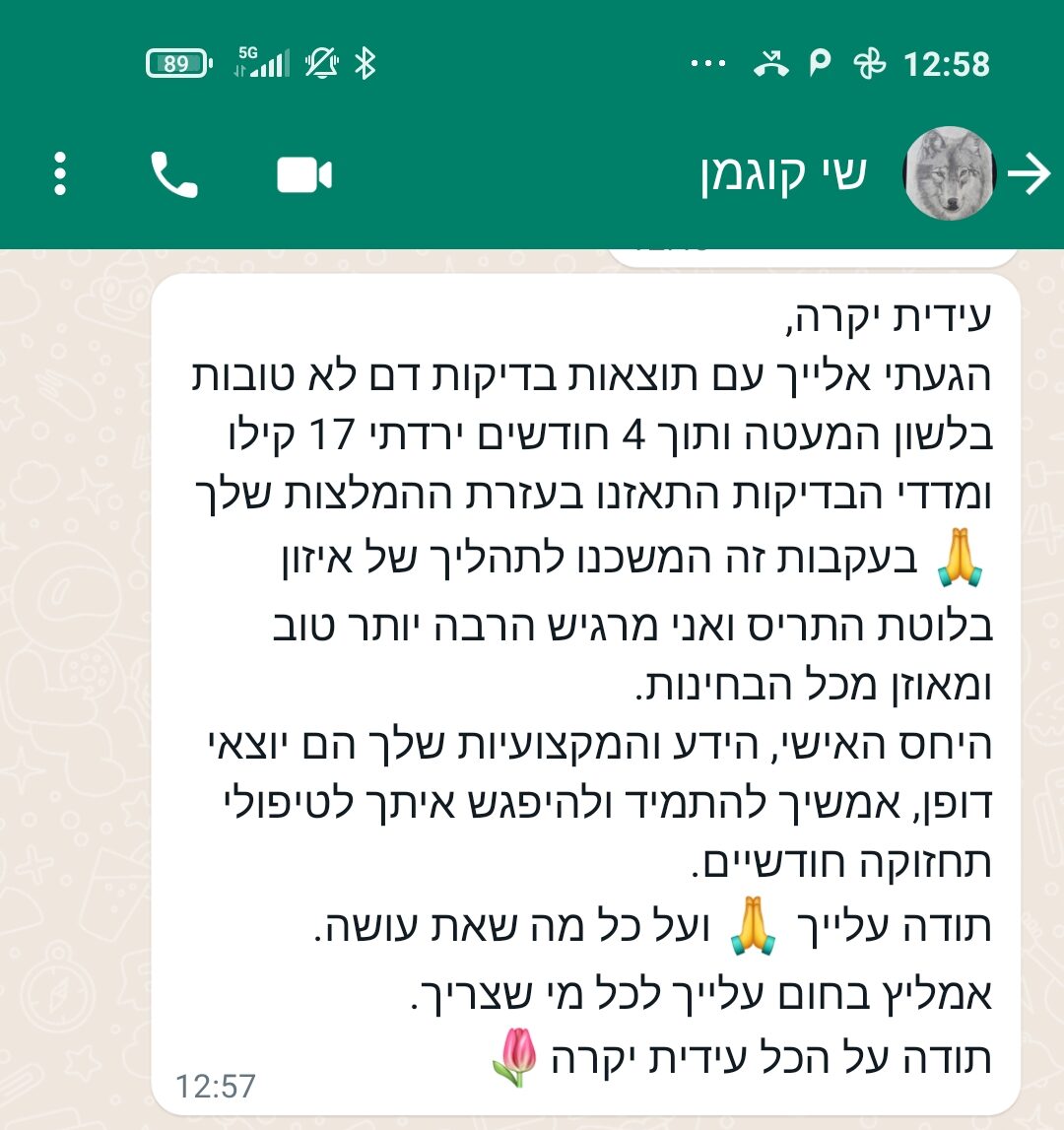Open the three-dot overflow menu
This screenshot has height=1130, width=1064.
[61, 174]
